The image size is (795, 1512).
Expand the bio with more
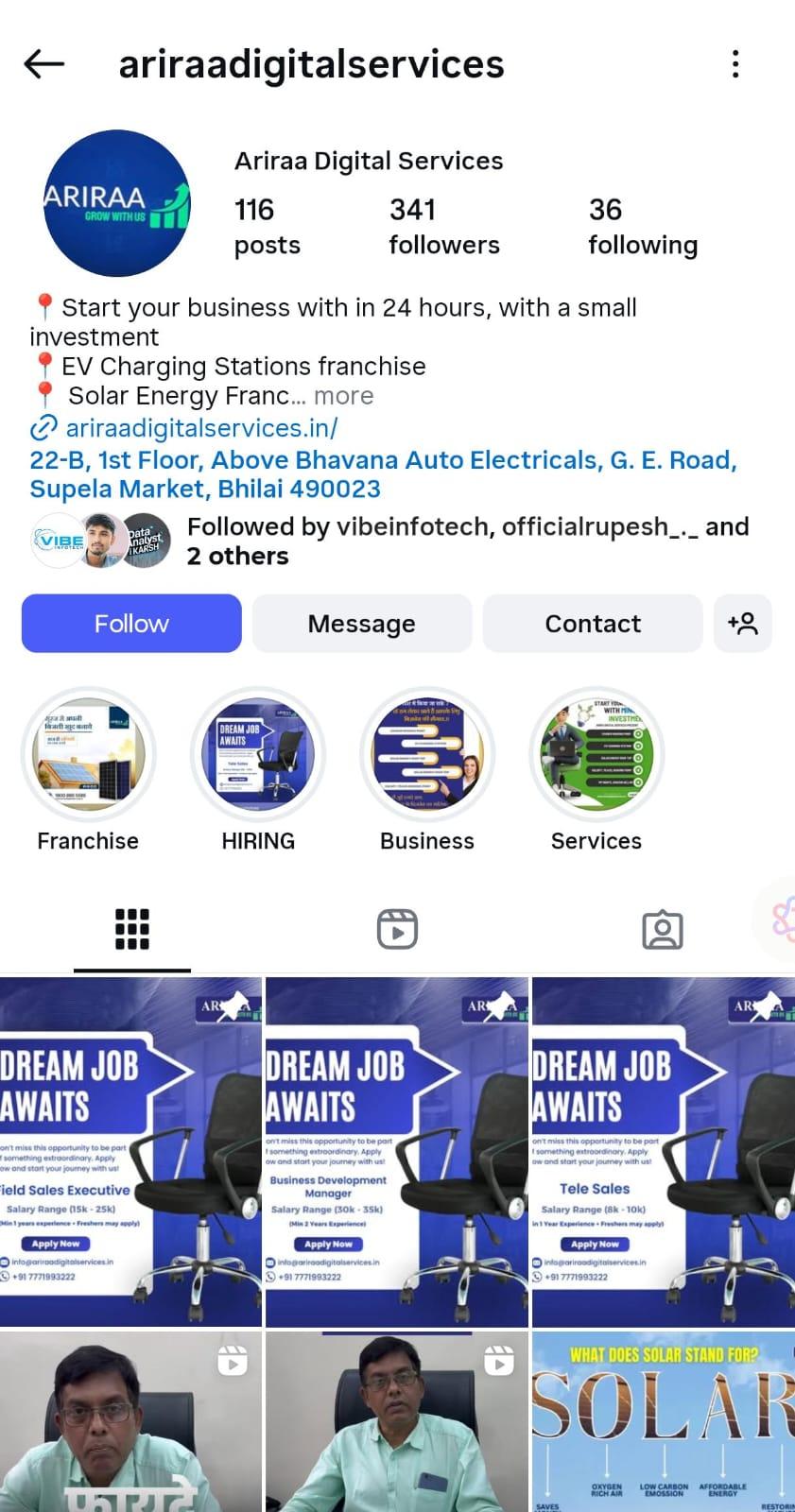pos(343,396)
